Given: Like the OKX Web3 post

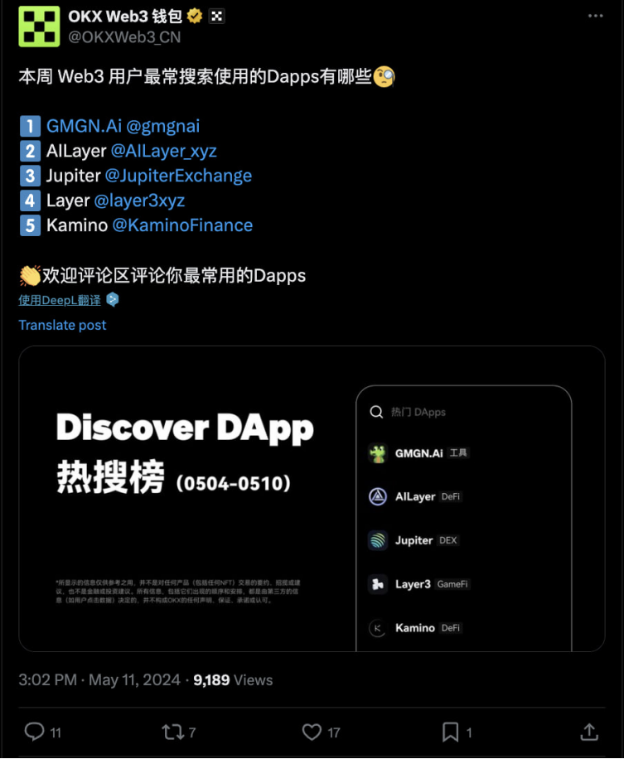Looking at the screenshot, I should point(311,732).
